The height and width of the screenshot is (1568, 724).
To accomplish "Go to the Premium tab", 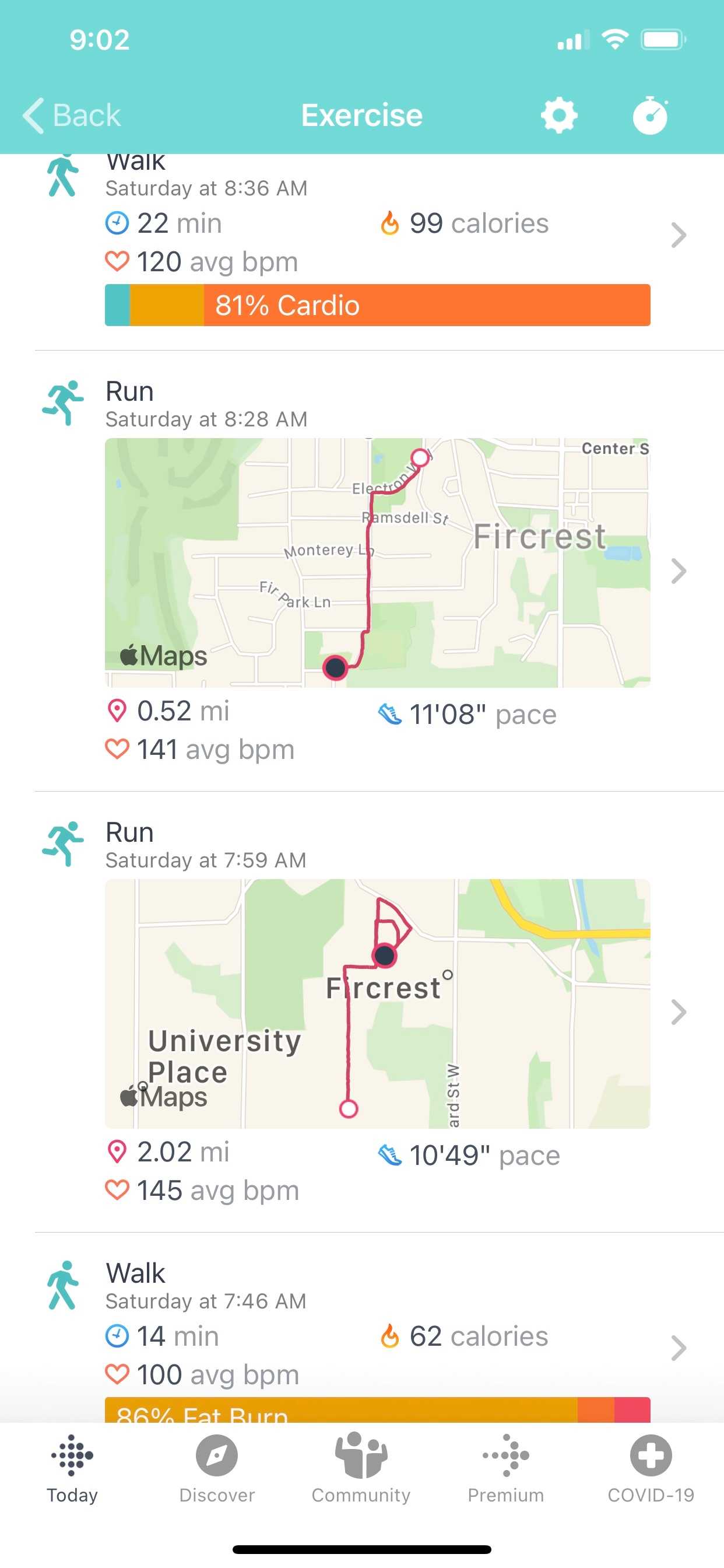I will (x=505, y=1469).
